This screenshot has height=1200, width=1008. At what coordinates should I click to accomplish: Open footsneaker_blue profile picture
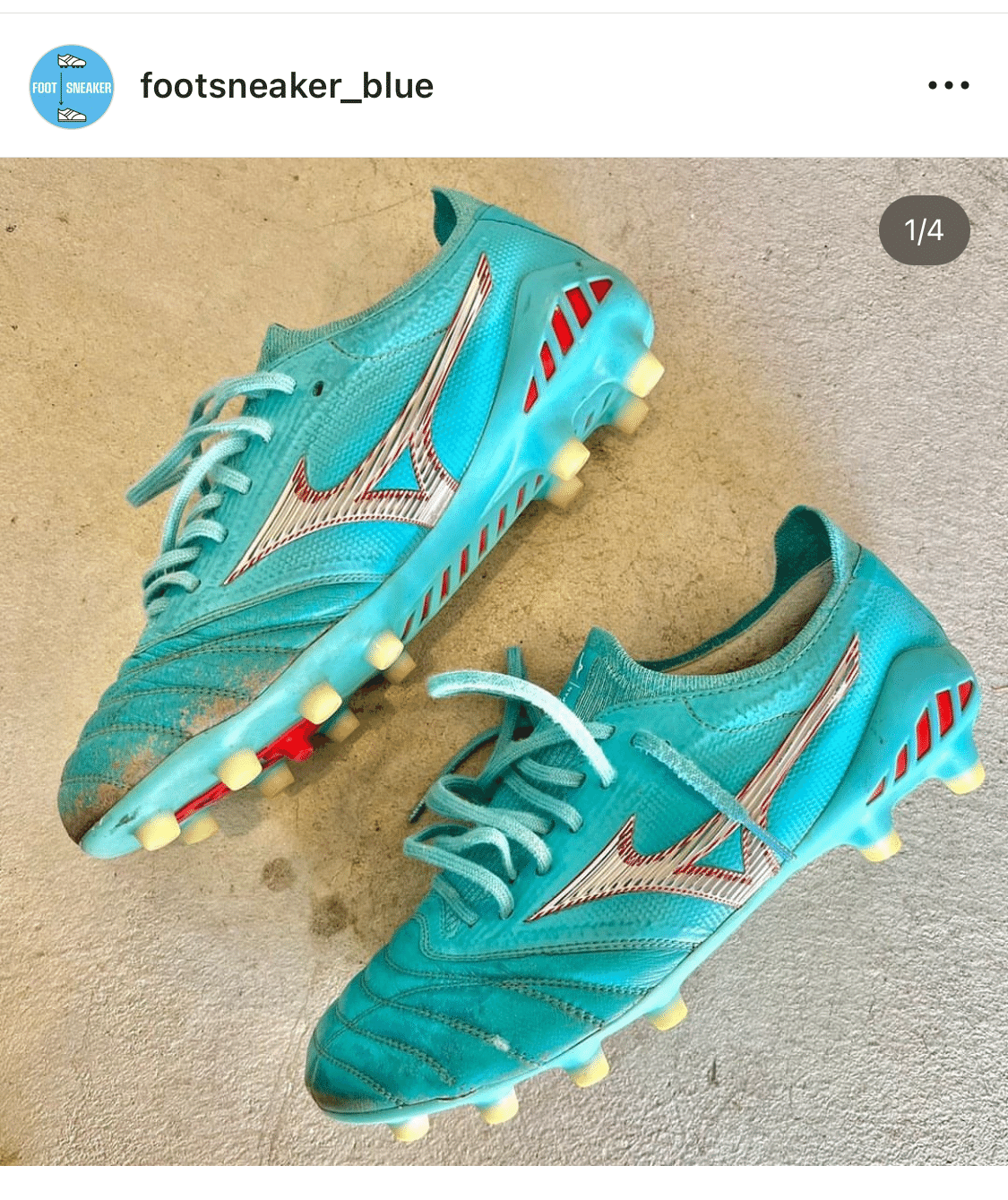(x=72, y=87)
